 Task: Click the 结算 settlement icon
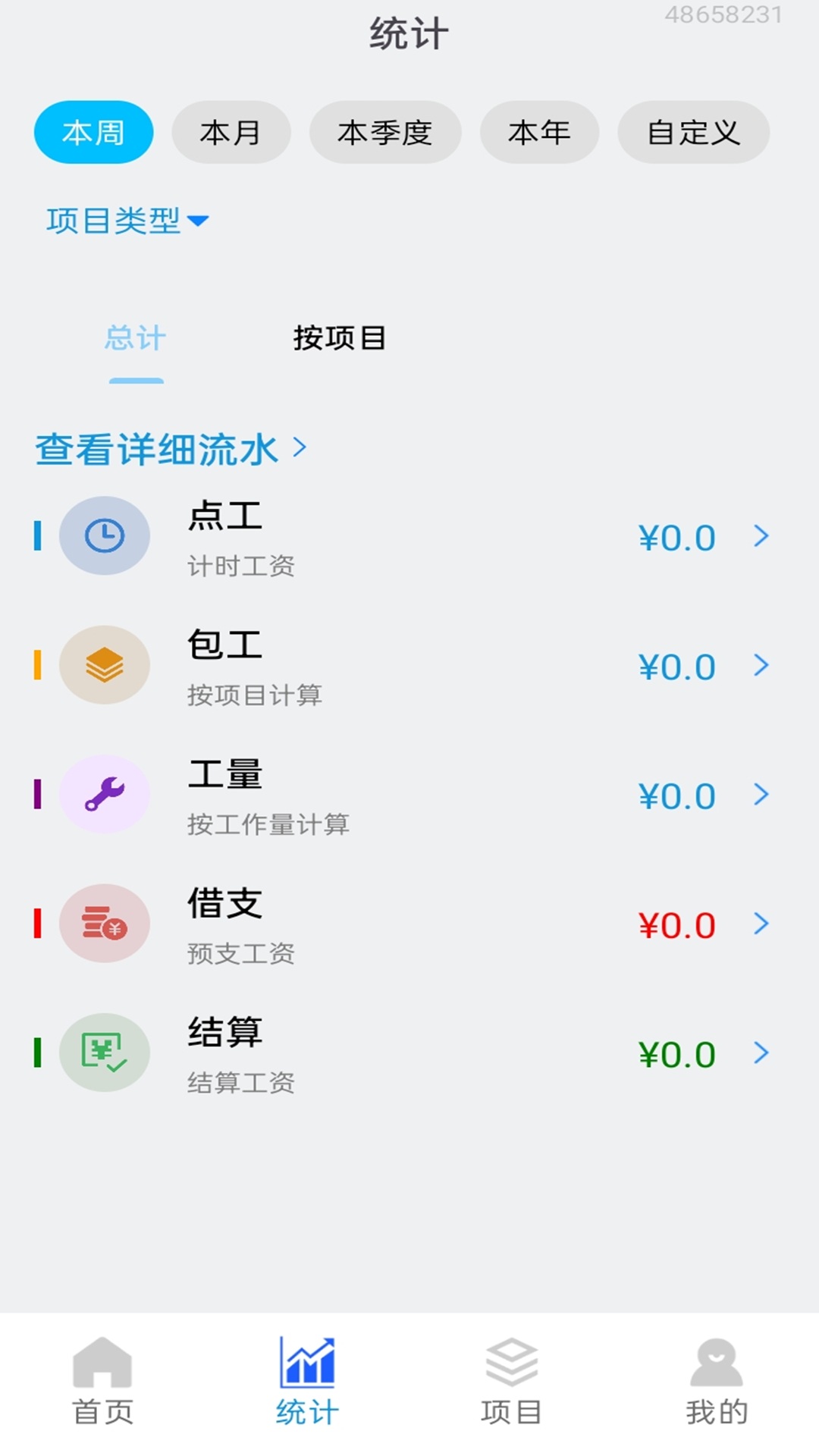[105, 1053]
